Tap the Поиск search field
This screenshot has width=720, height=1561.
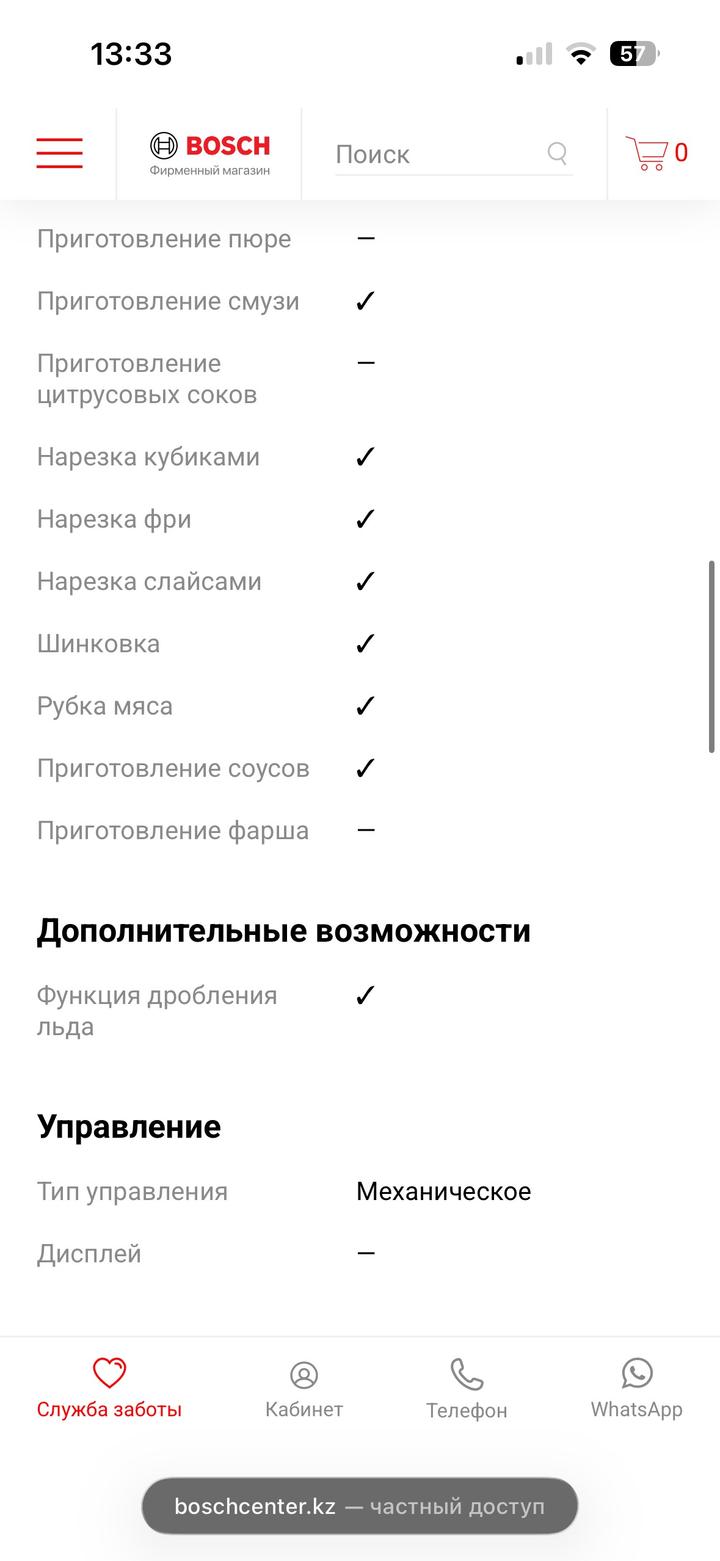click(x=435, y=154)
